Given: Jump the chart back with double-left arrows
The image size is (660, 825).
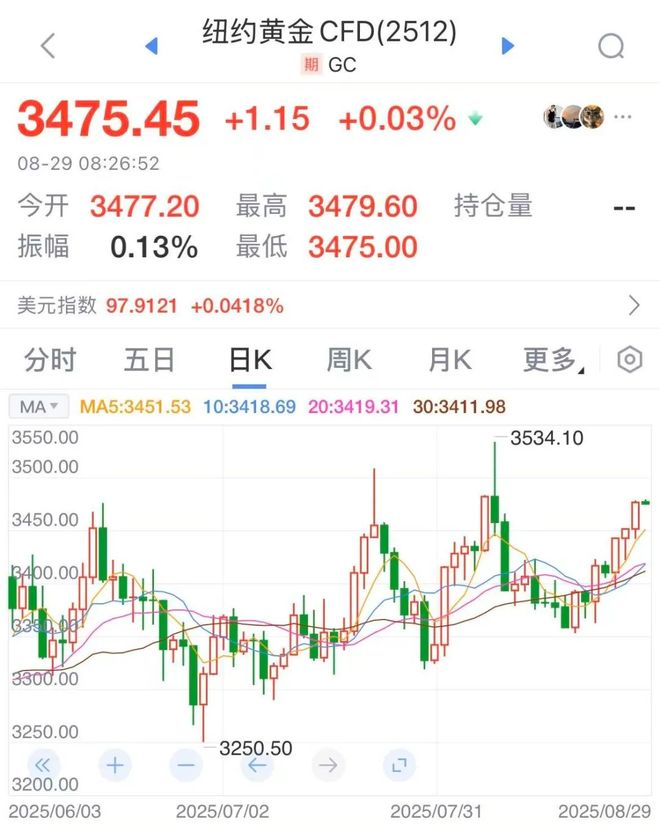Looking at the screenshot, I should click(x=42, y=766).
